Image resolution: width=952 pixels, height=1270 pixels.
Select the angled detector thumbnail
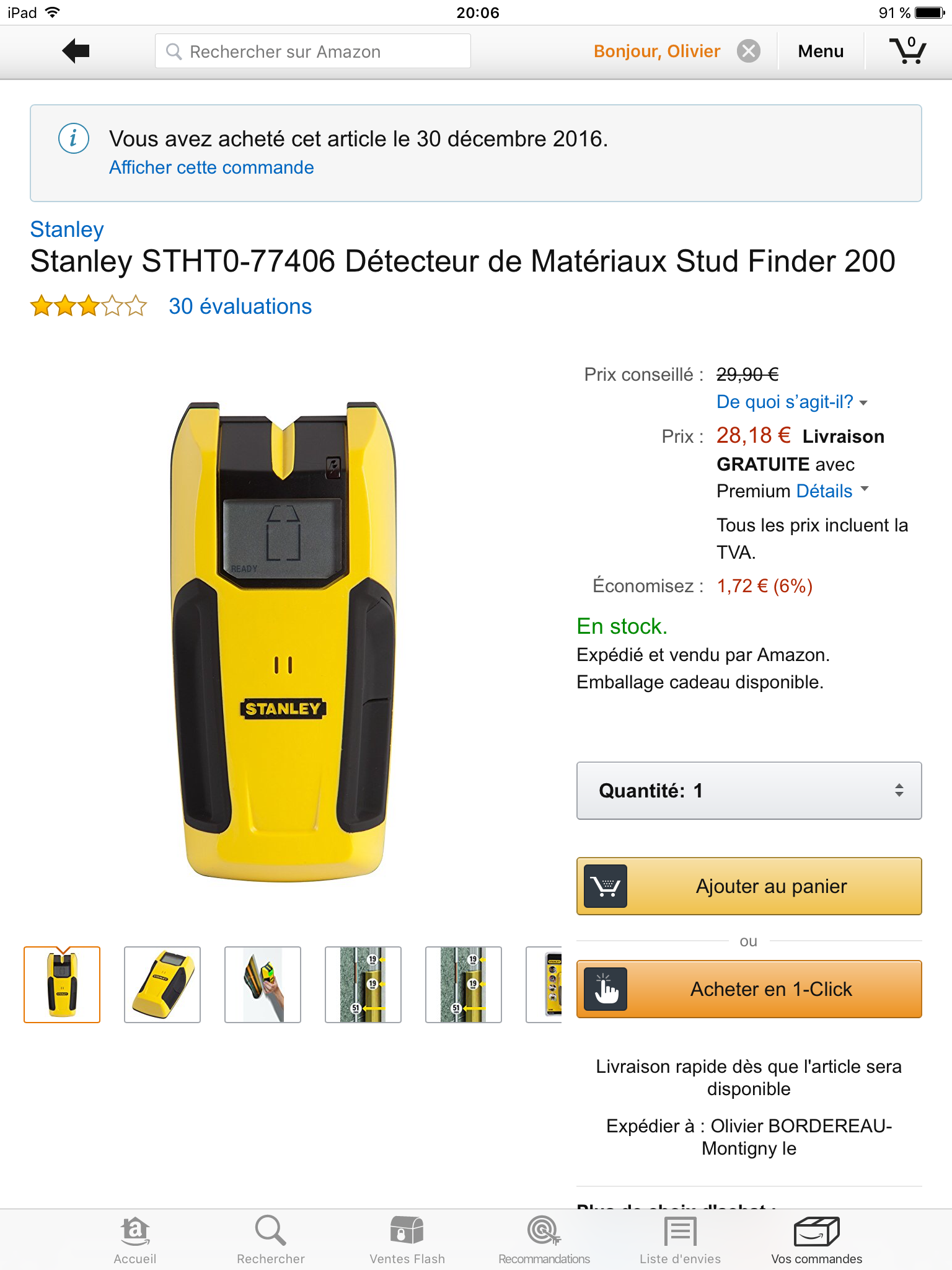(x=162, y=985)
